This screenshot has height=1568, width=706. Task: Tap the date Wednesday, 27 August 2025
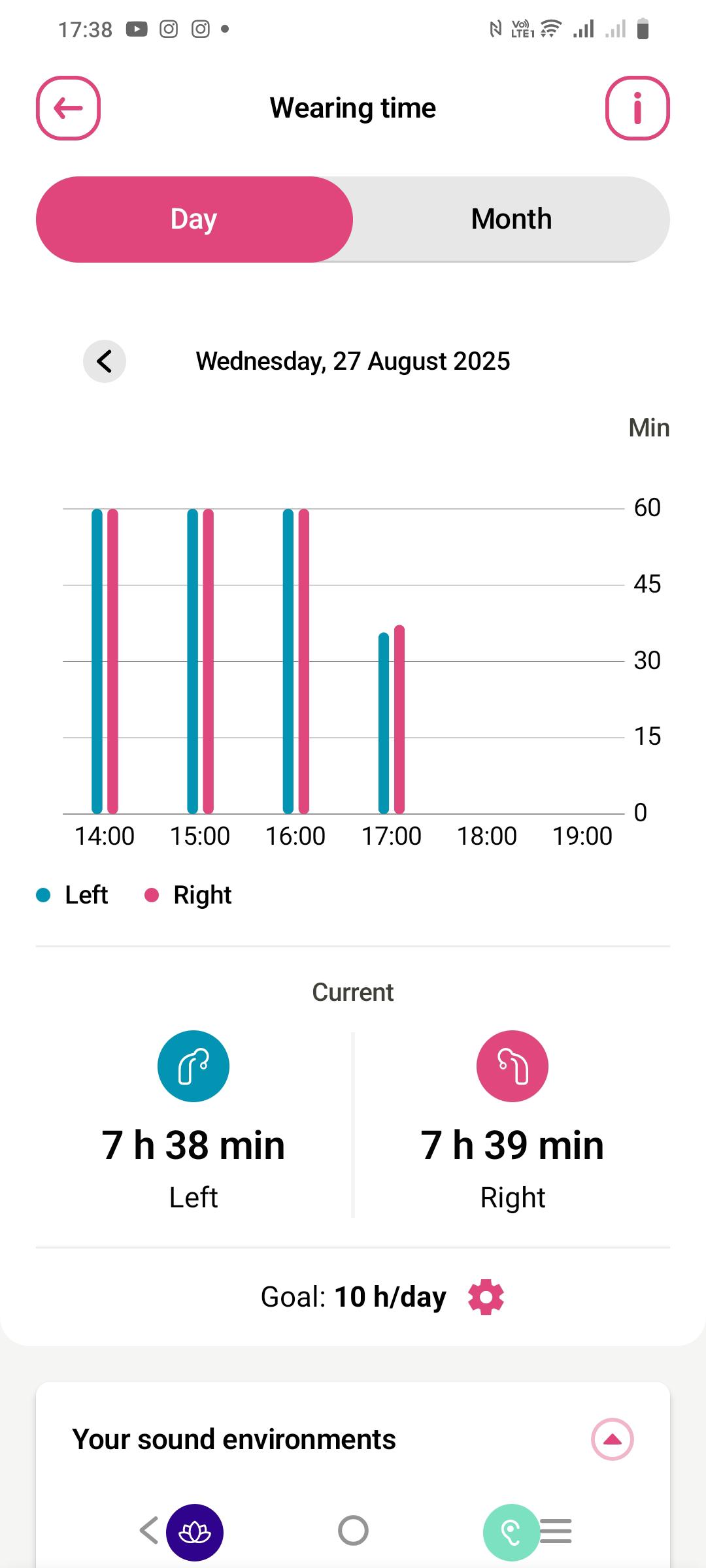353,361
